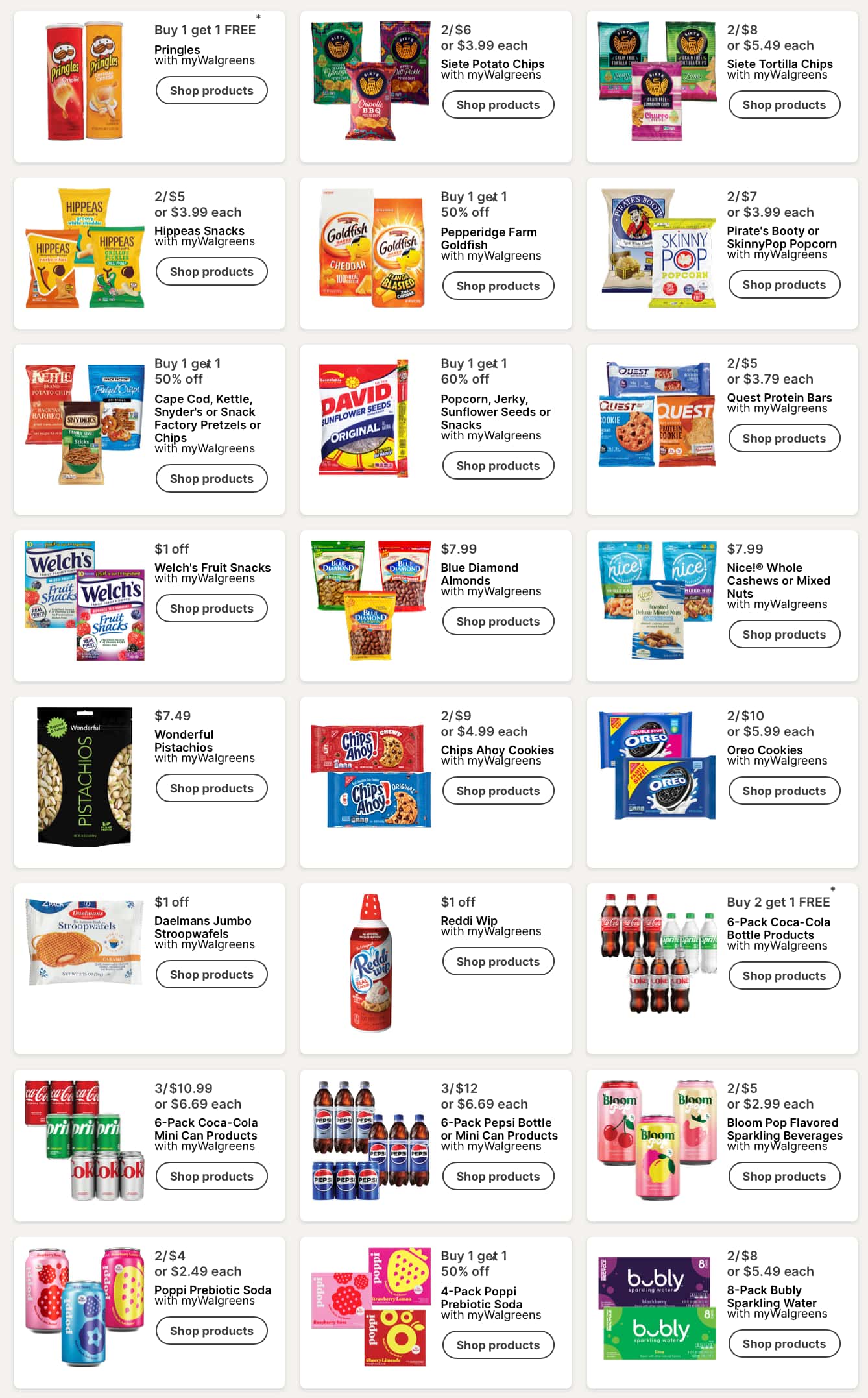The image size is (868, 1398).
Task: Open the Poppi Prebiotic Soda cans image
Action: coord(84,1305)
